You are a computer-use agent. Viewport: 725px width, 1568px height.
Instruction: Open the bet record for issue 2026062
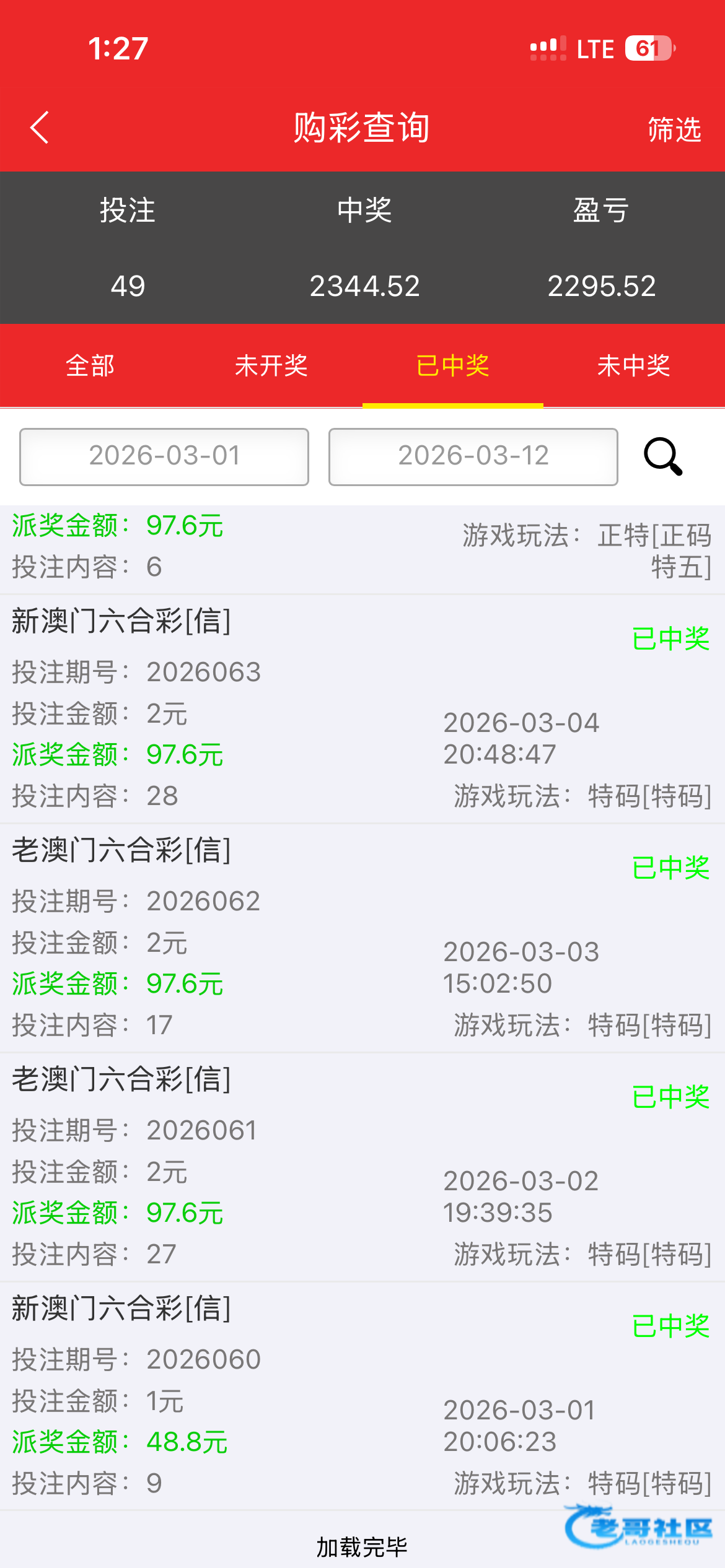click(x=362, y=938)
